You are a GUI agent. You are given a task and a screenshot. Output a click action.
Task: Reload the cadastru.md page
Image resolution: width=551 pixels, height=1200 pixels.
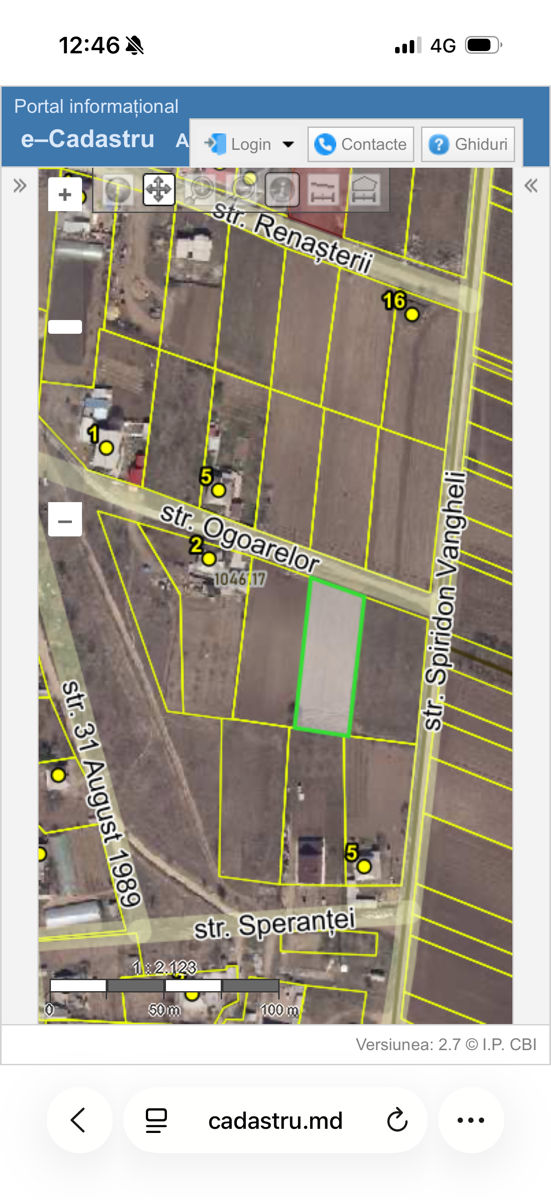click(x=397, y=1120)
